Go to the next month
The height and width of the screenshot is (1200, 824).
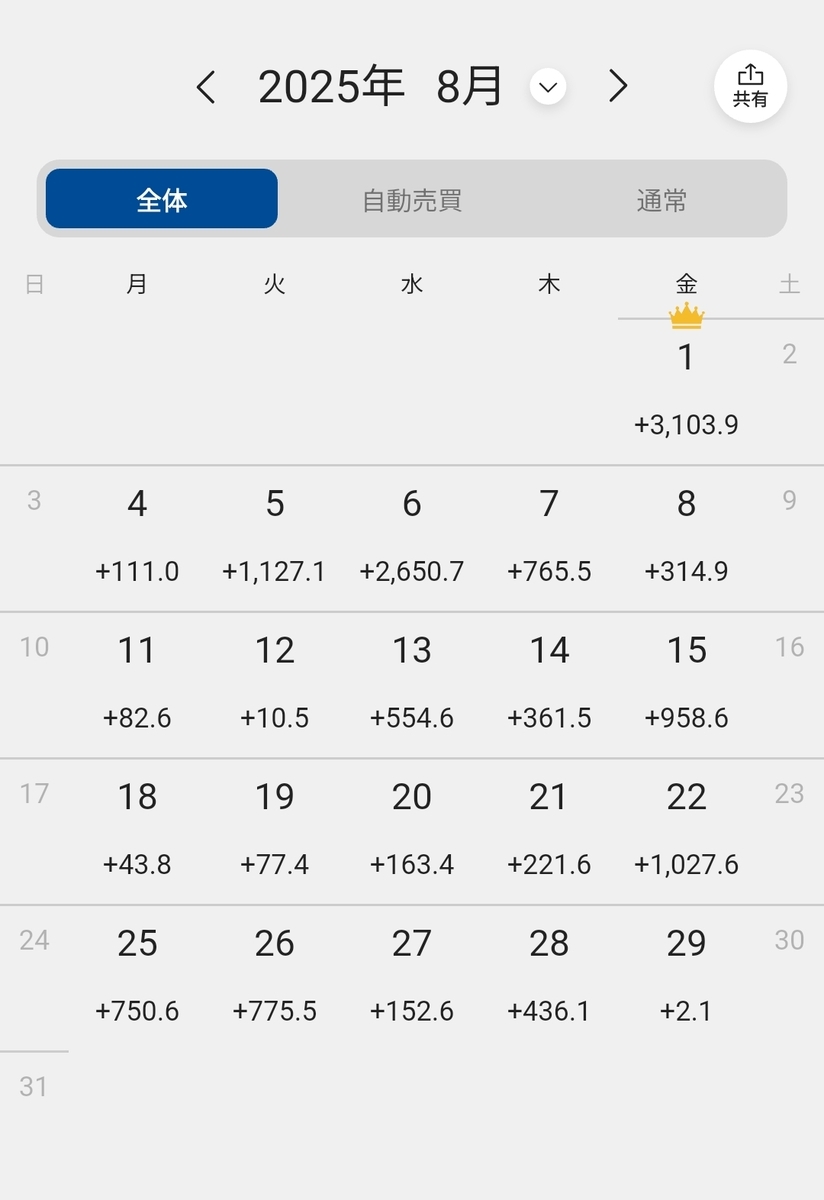tap(619, 88)
